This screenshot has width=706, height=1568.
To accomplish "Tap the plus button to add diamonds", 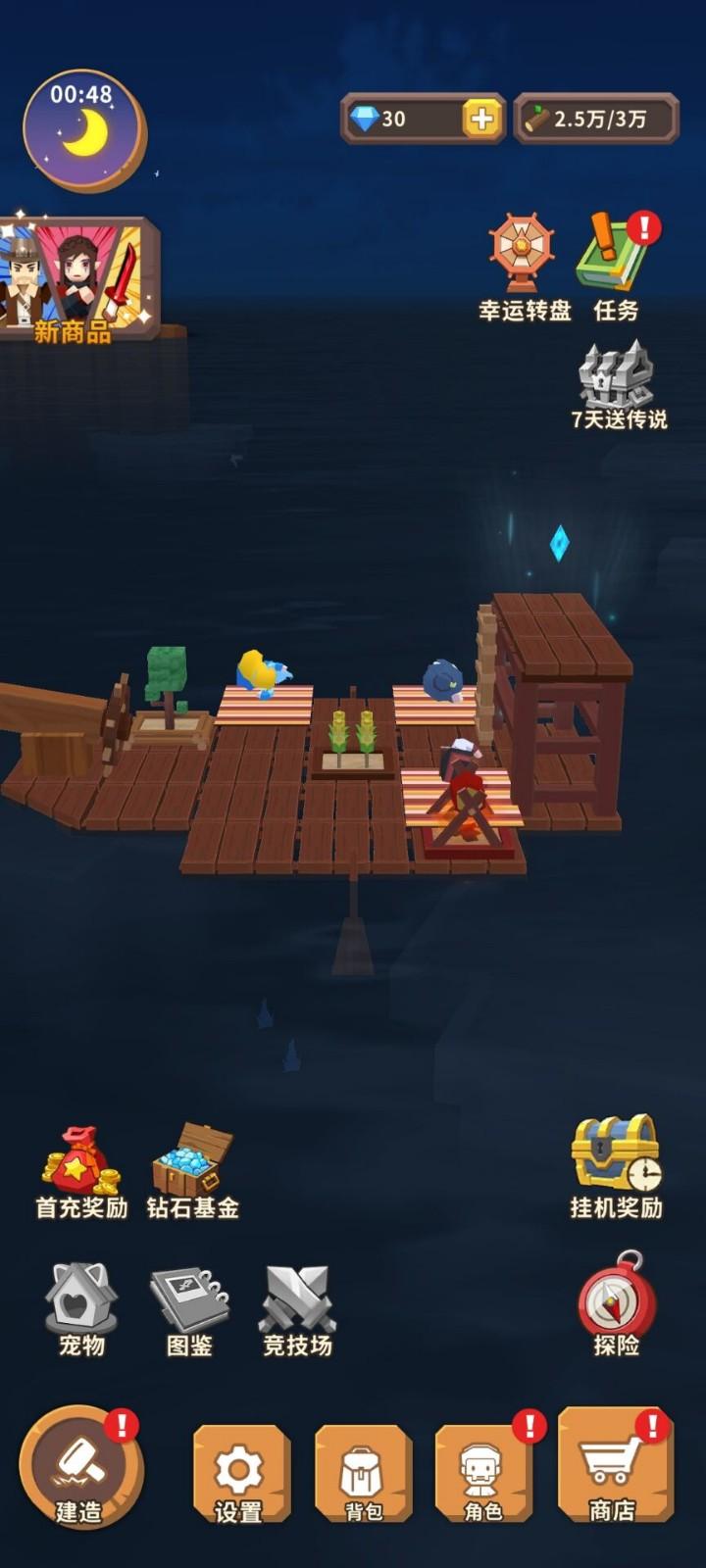I will tap(481, 120).
